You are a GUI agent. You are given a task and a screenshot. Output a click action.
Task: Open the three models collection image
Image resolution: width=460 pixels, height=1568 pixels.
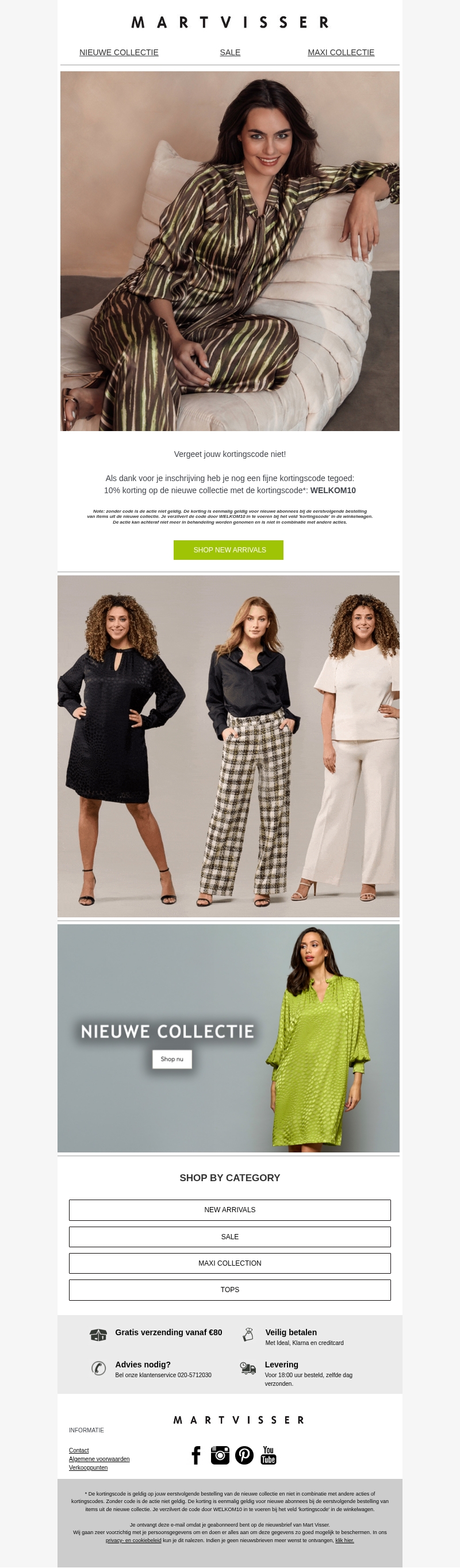(x=228, y=745)
